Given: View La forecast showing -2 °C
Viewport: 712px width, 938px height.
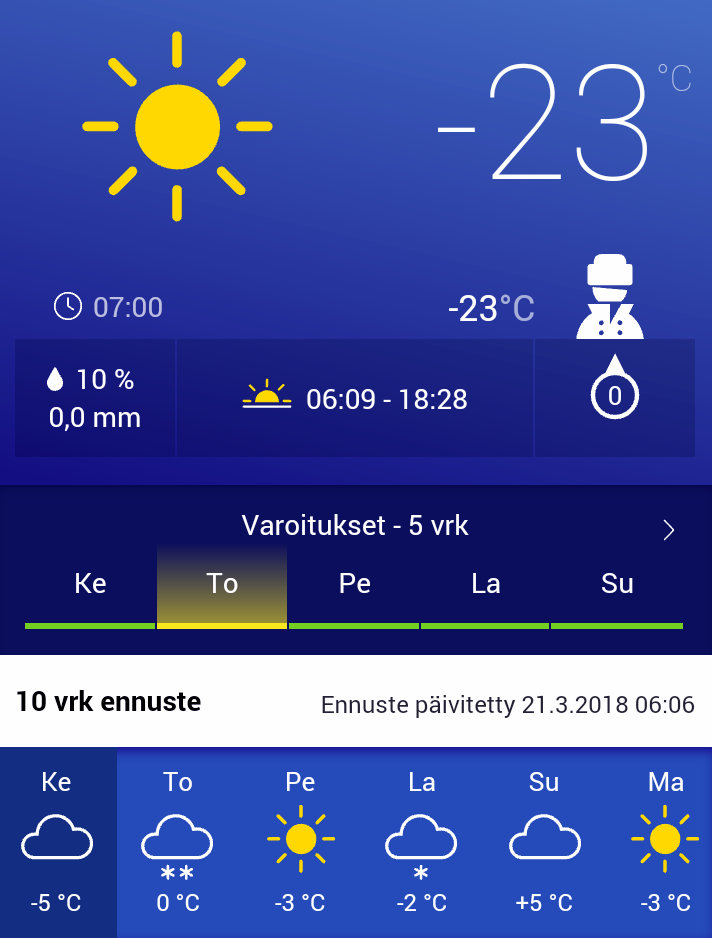Looking at the screenshot, I should pyautogui.click(x=422, y=842).
